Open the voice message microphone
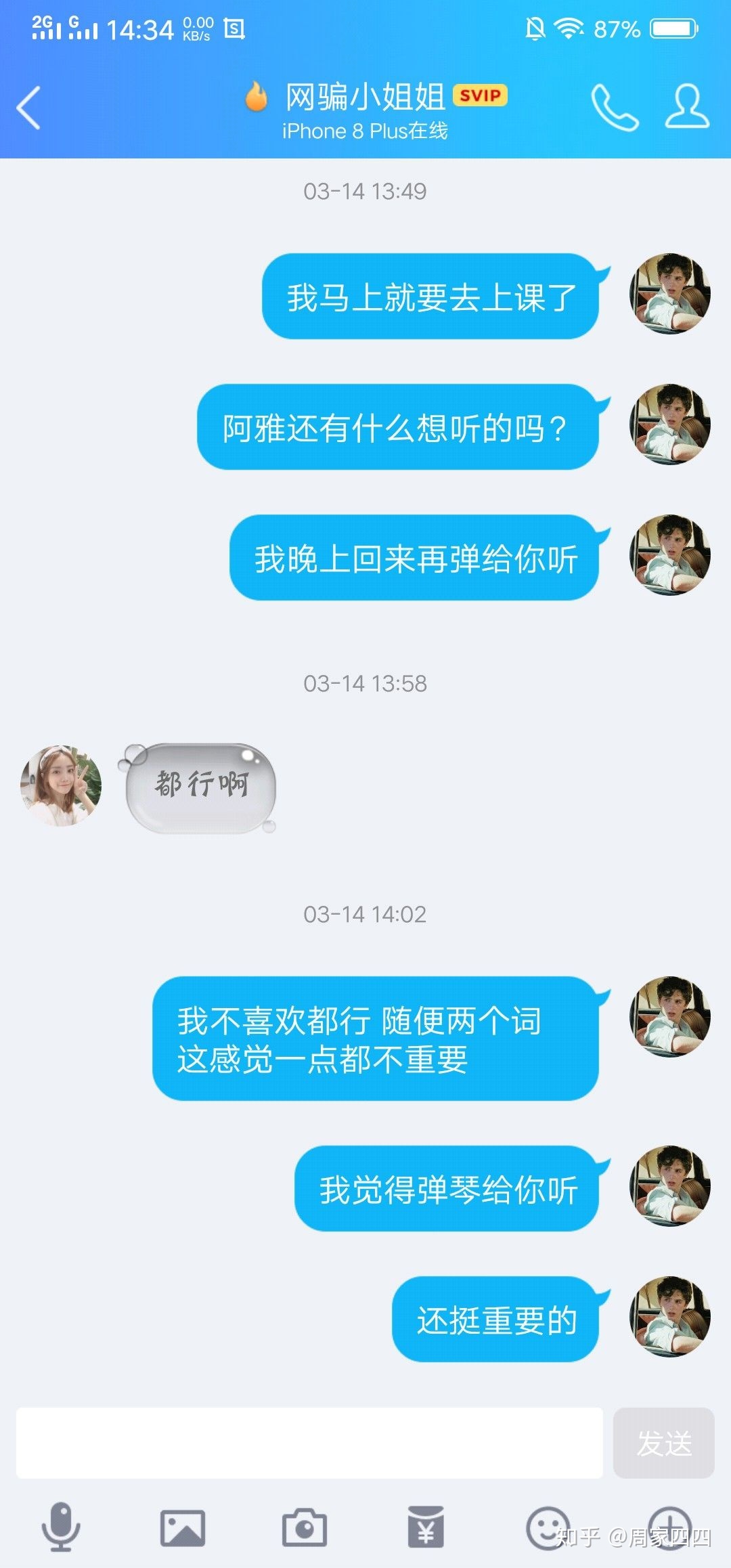This screenshot has width=731, height=1568. tap(62, 1527)
